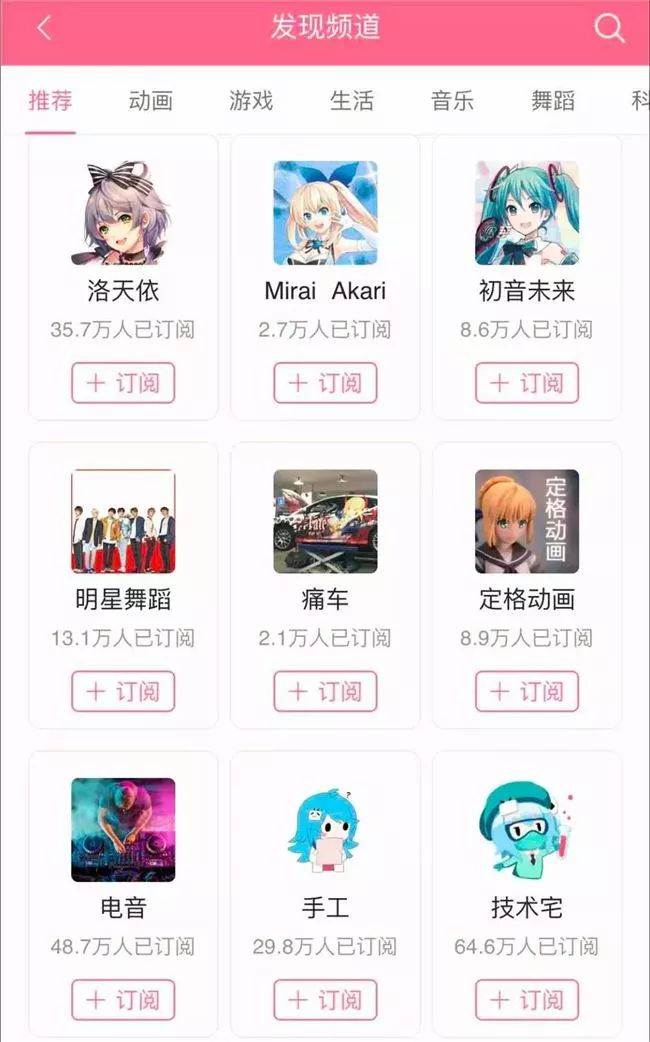Select the 生活 tab

(x=352, y=100)
